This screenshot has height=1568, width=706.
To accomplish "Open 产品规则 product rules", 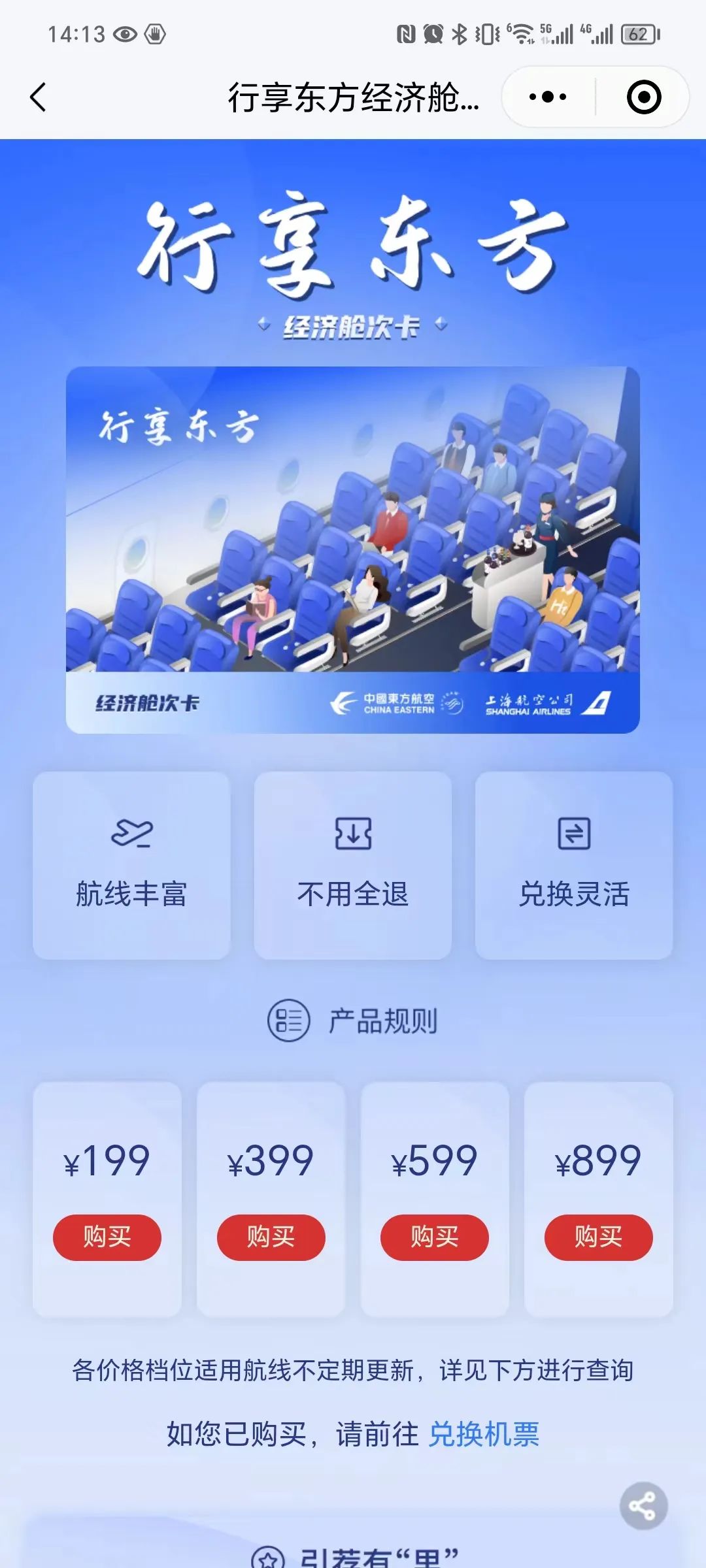I will click(352, 1021).
